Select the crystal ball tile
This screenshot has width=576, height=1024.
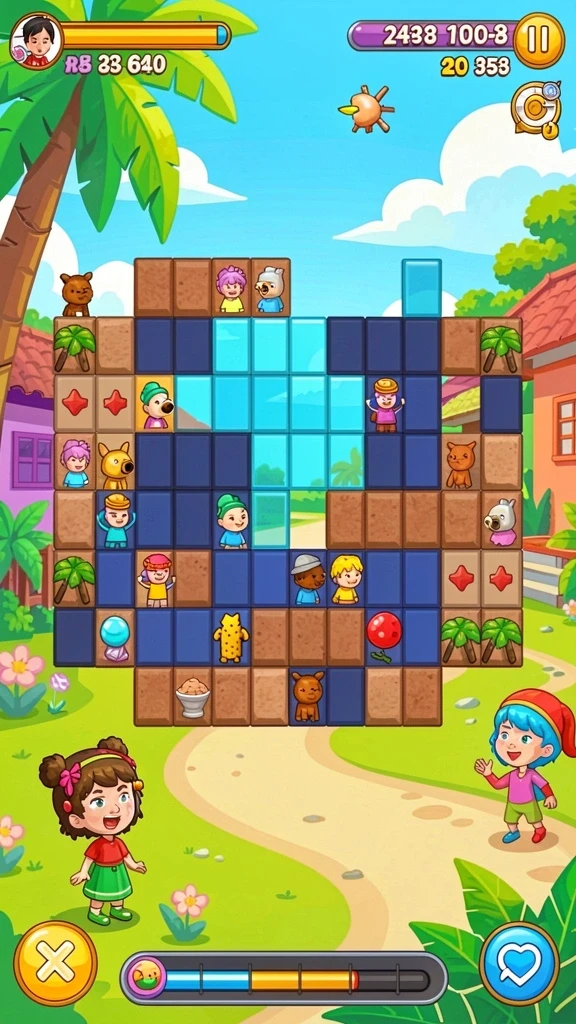pyautogui.click(x=115, y=637)
